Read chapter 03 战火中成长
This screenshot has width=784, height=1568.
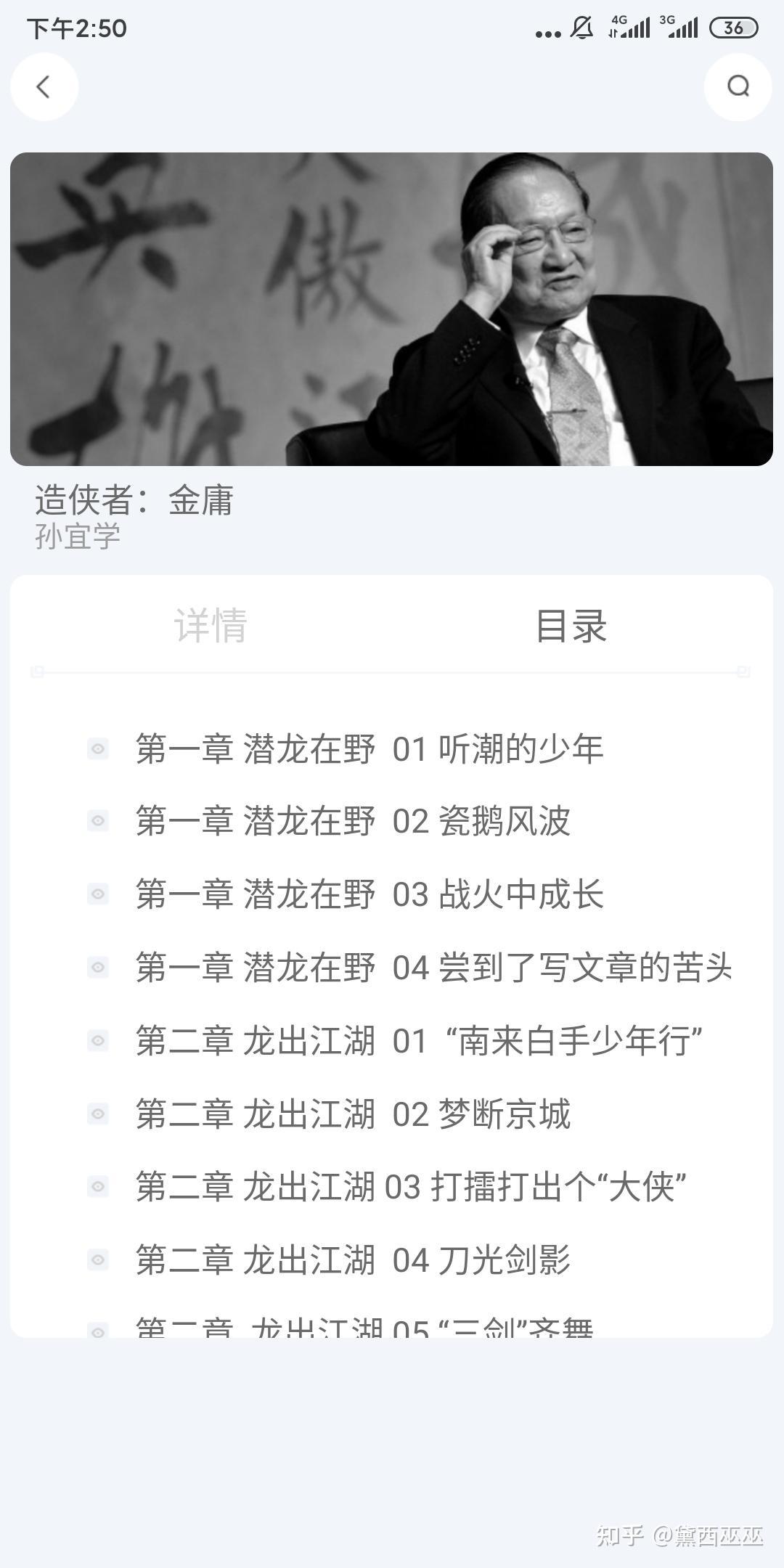[369, 894]
